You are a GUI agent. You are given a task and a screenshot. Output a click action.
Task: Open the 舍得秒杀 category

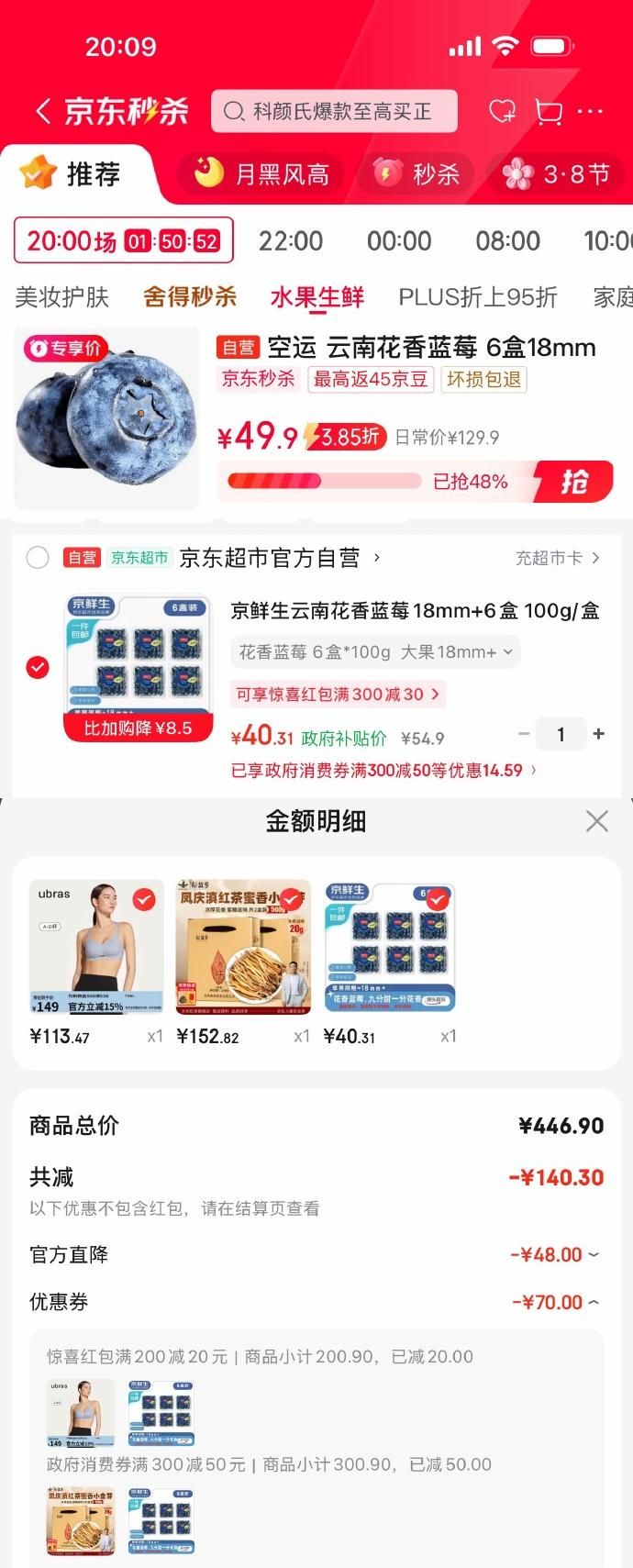pyautogui.click(x=190, y=297)
